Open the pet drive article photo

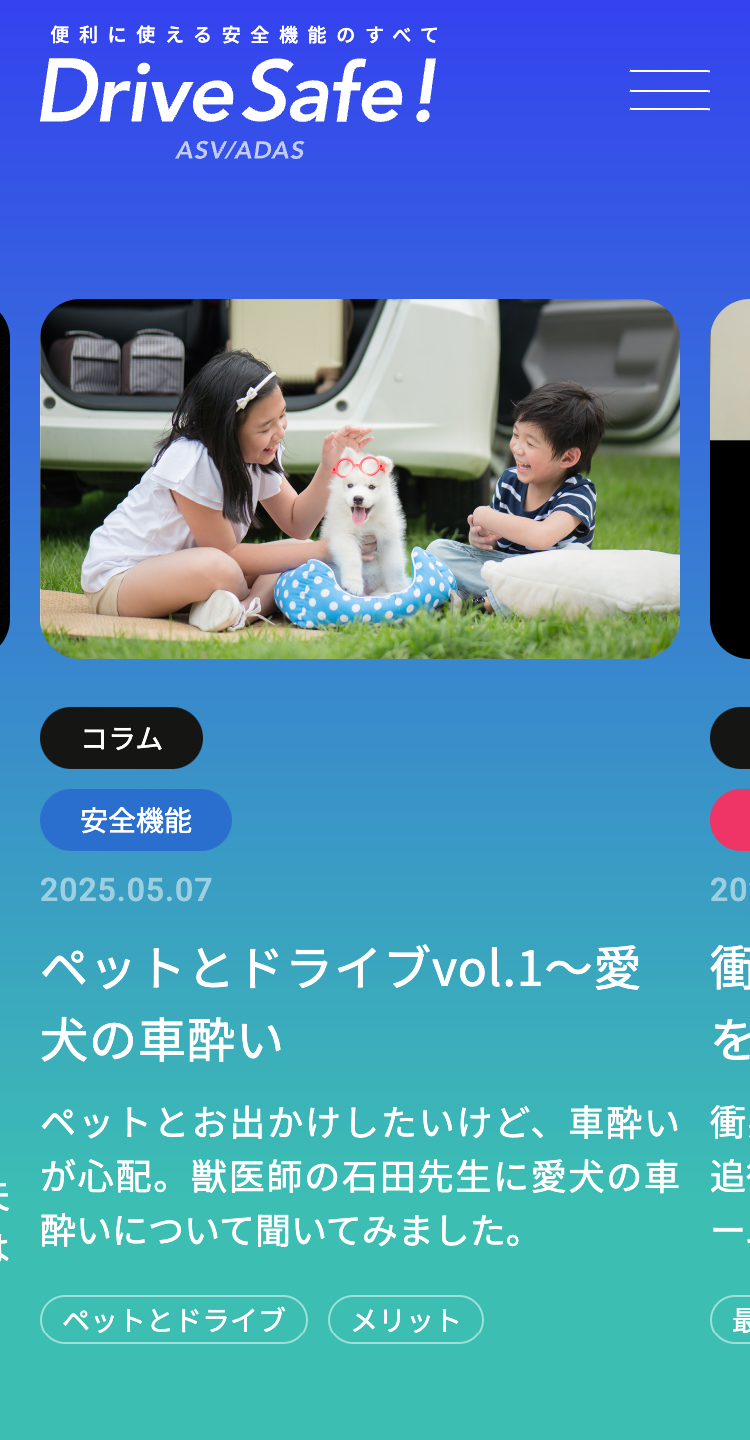click(360, 479)
